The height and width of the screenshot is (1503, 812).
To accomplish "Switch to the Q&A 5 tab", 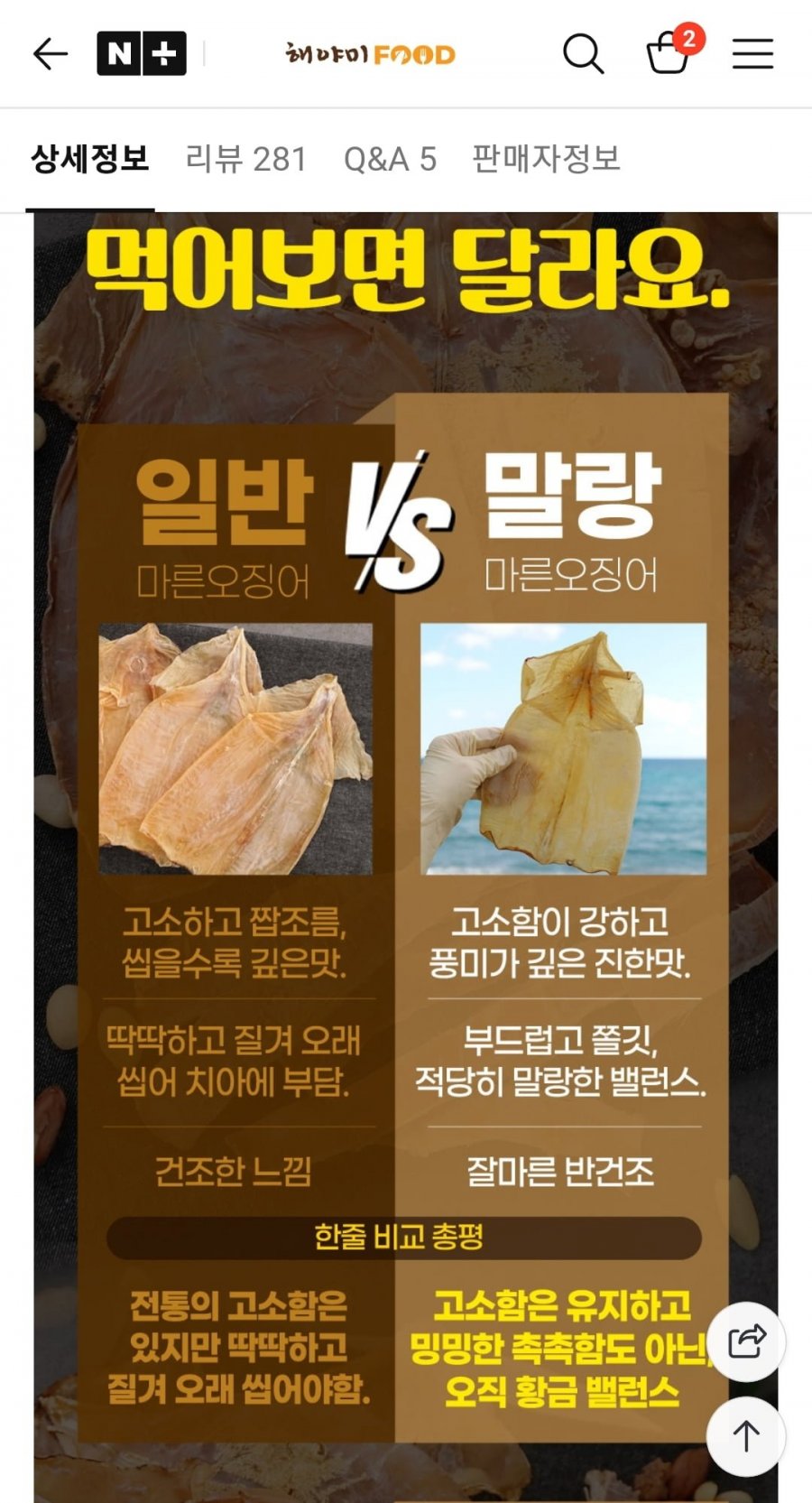I will (x=390, y=159).
